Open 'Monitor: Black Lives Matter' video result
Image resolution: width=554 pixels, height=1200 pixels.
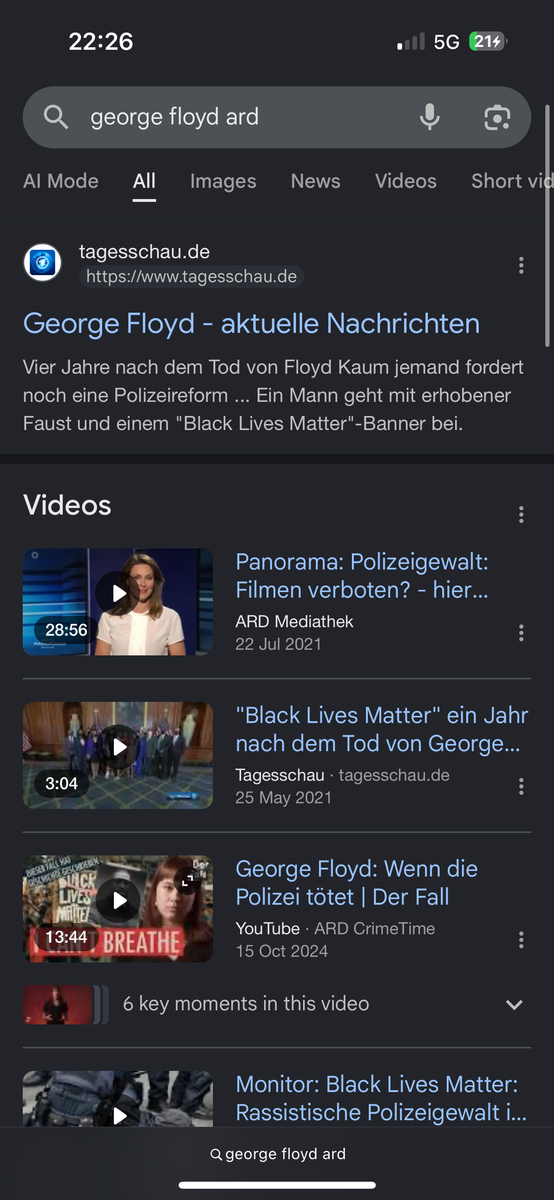pos(377,1098)
